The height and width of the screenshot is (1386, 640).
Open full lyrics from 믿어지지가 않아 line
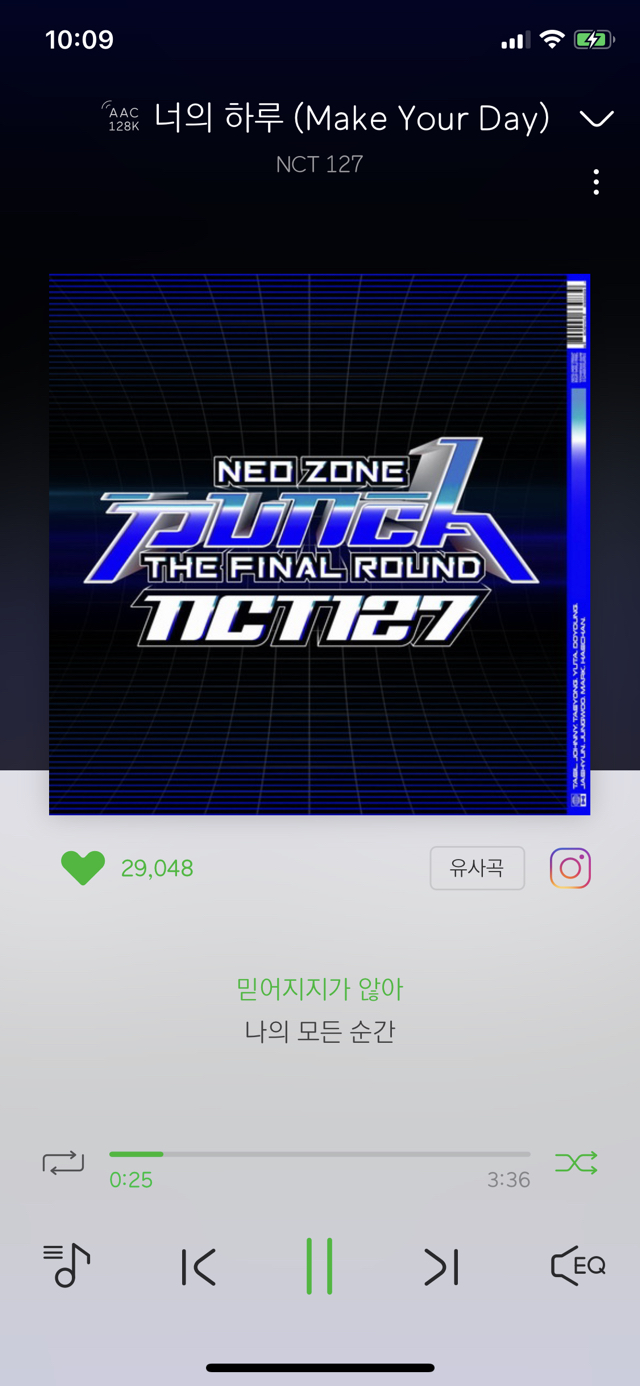click(x=320, y=989)
